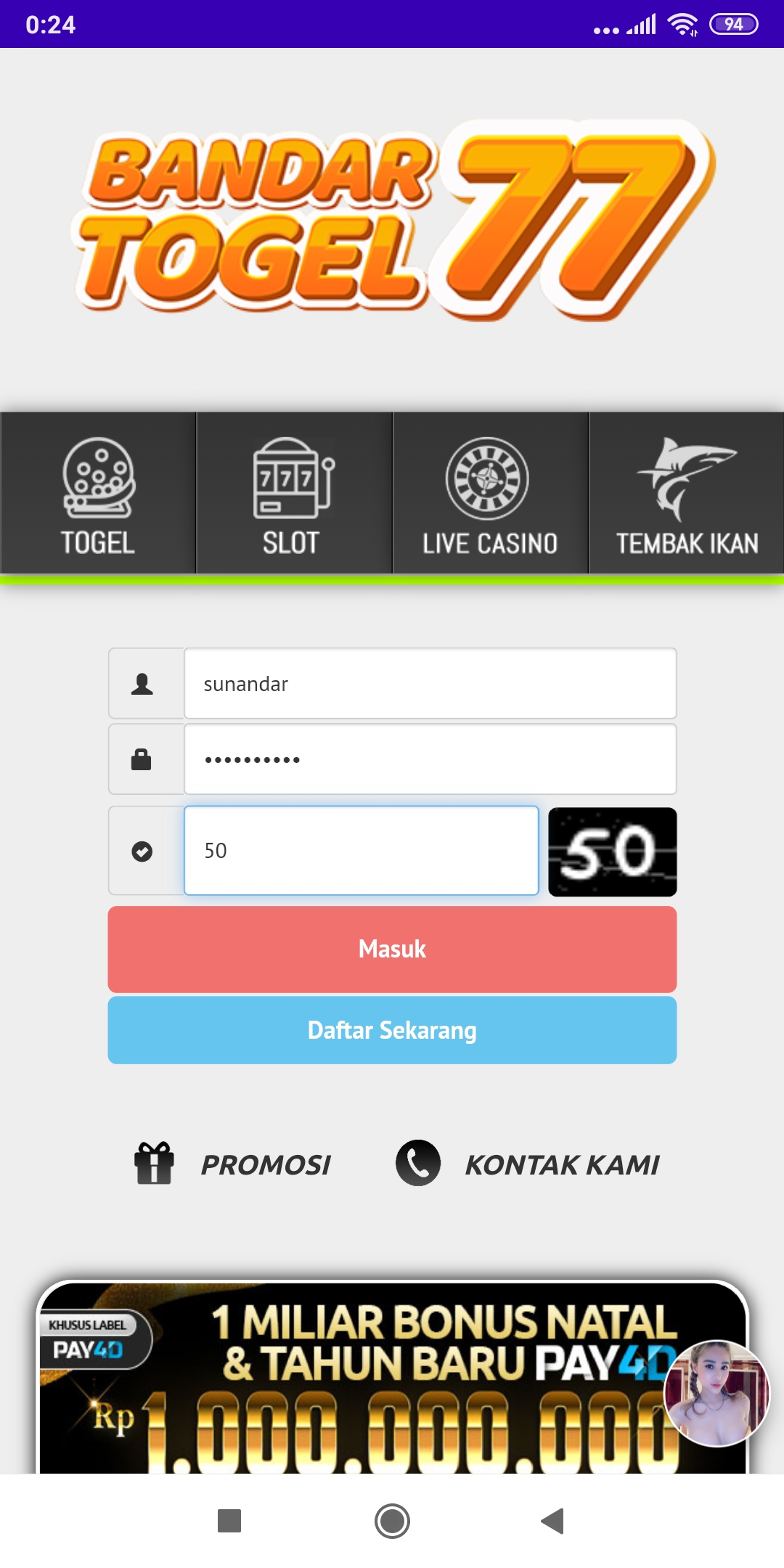
Task: Open the 1 Miliar Bonus Natal banner
Action: click(392, 1378)
